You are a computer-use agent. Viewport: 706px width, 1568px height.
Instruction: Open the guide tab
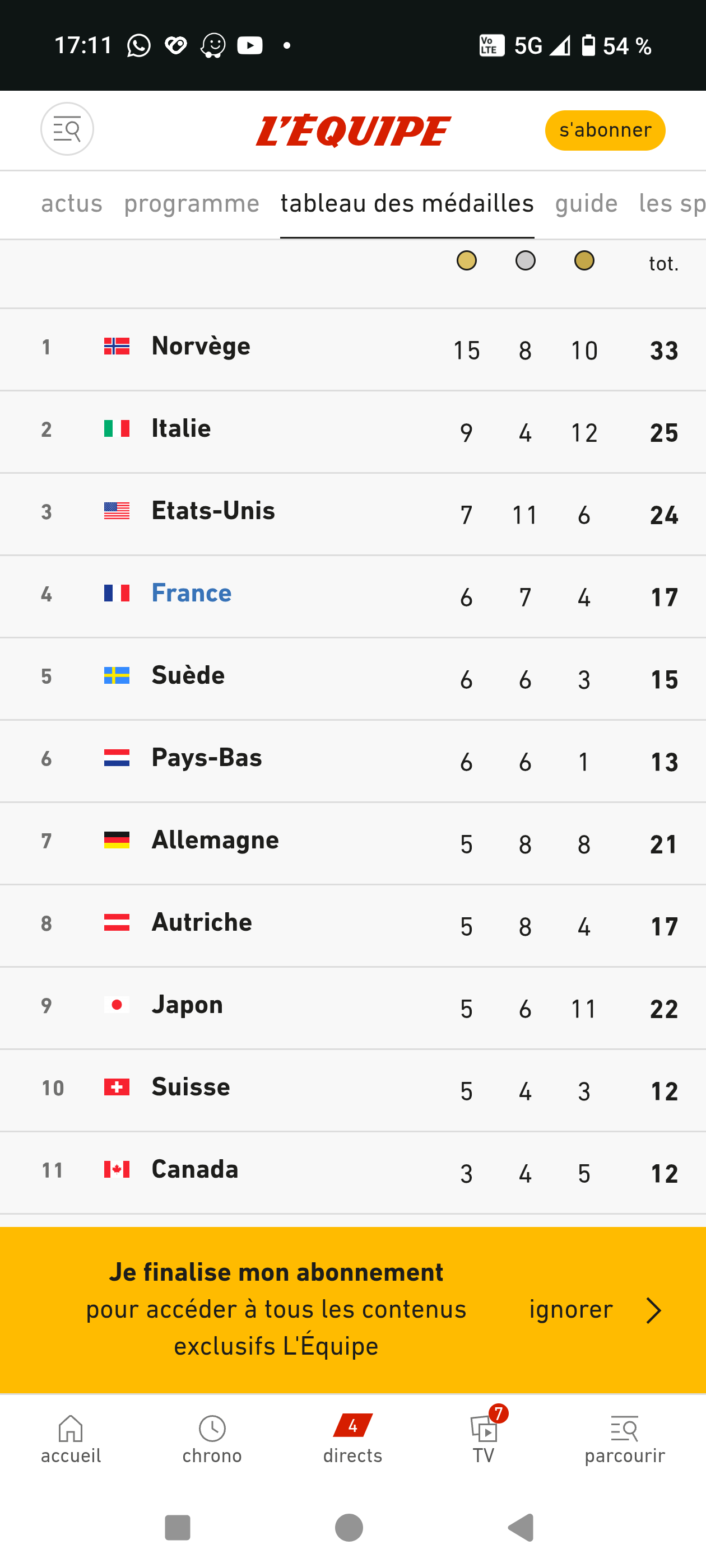click(586, 203)
